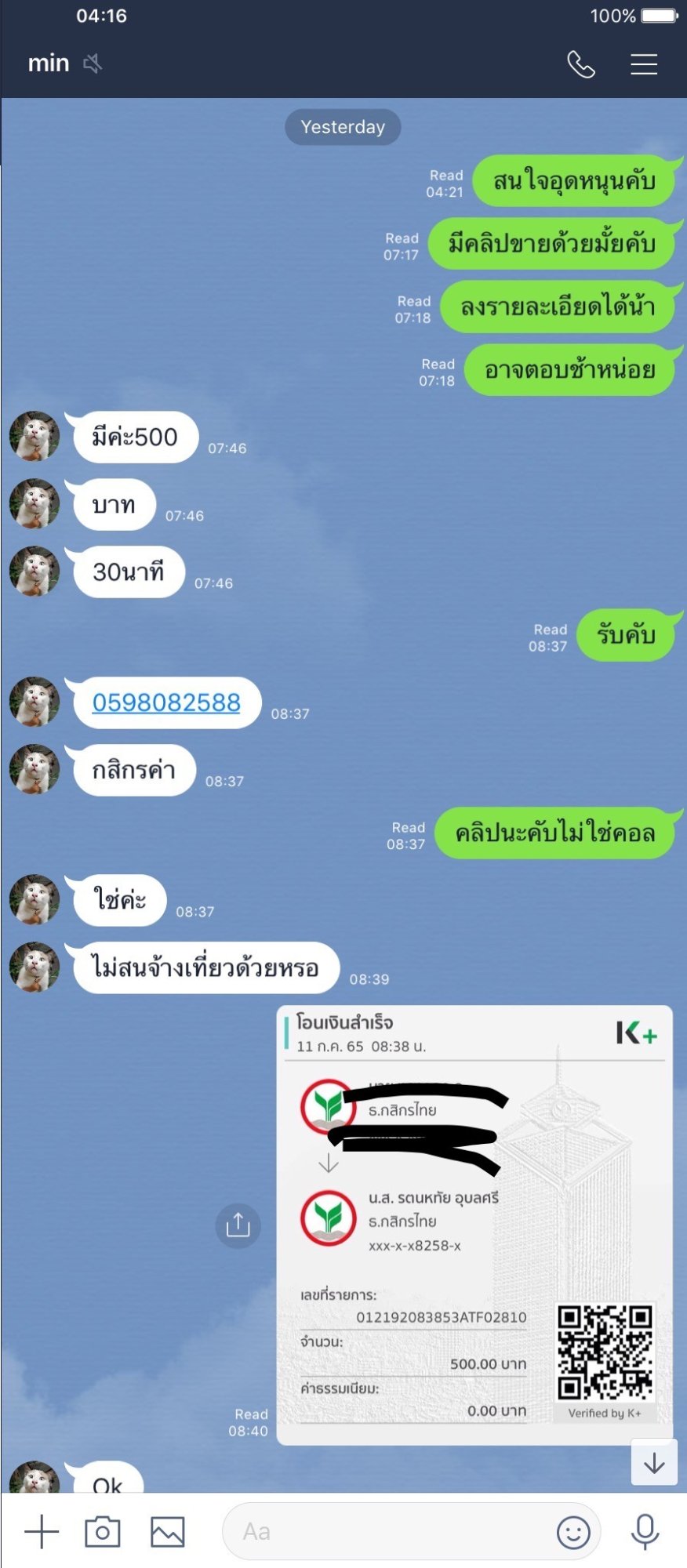
Task: Share the transfer slip image
Action: (238, 1225)
